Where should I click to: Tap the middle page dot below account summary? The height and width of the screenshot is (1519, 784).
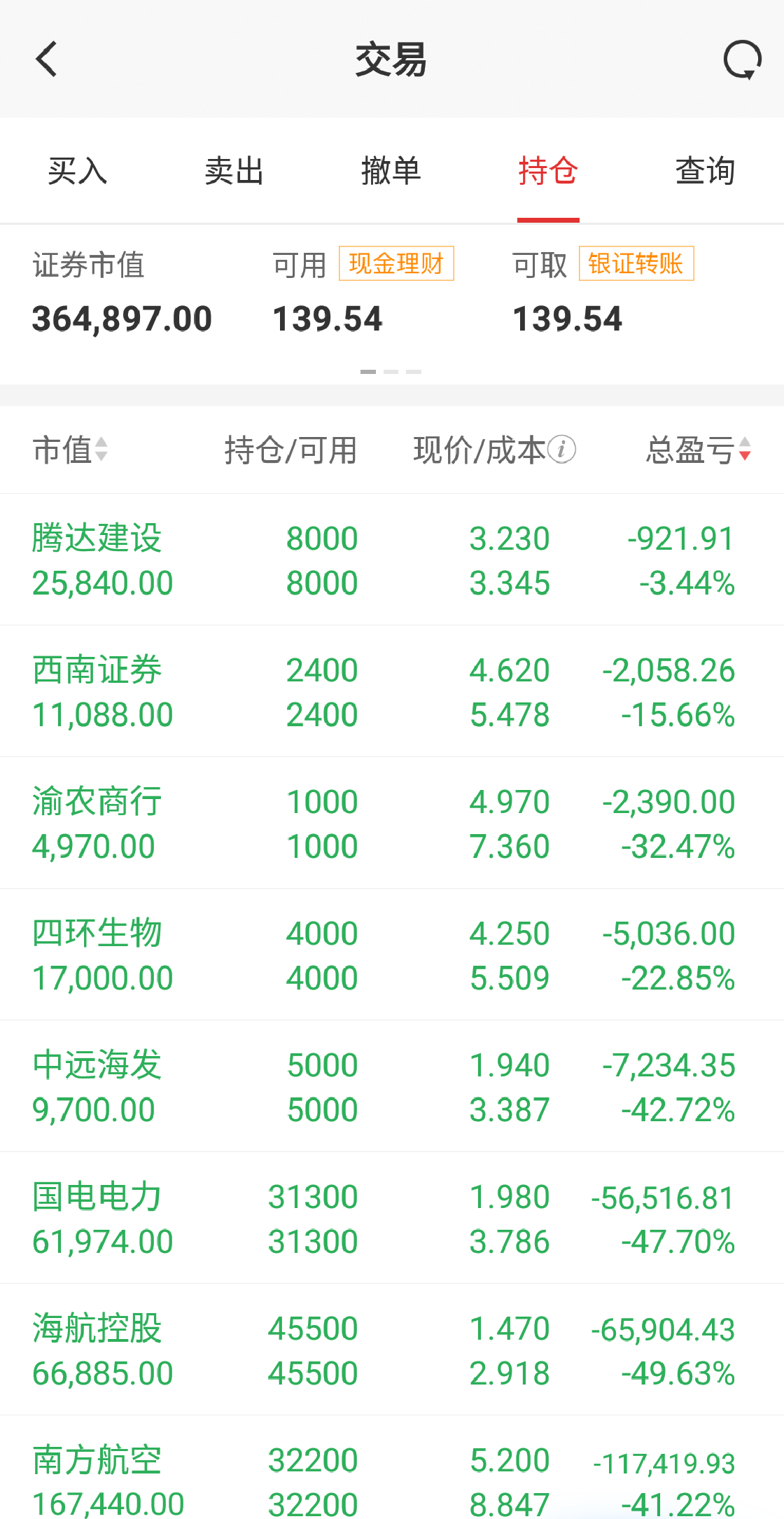[x=391, y=372]
